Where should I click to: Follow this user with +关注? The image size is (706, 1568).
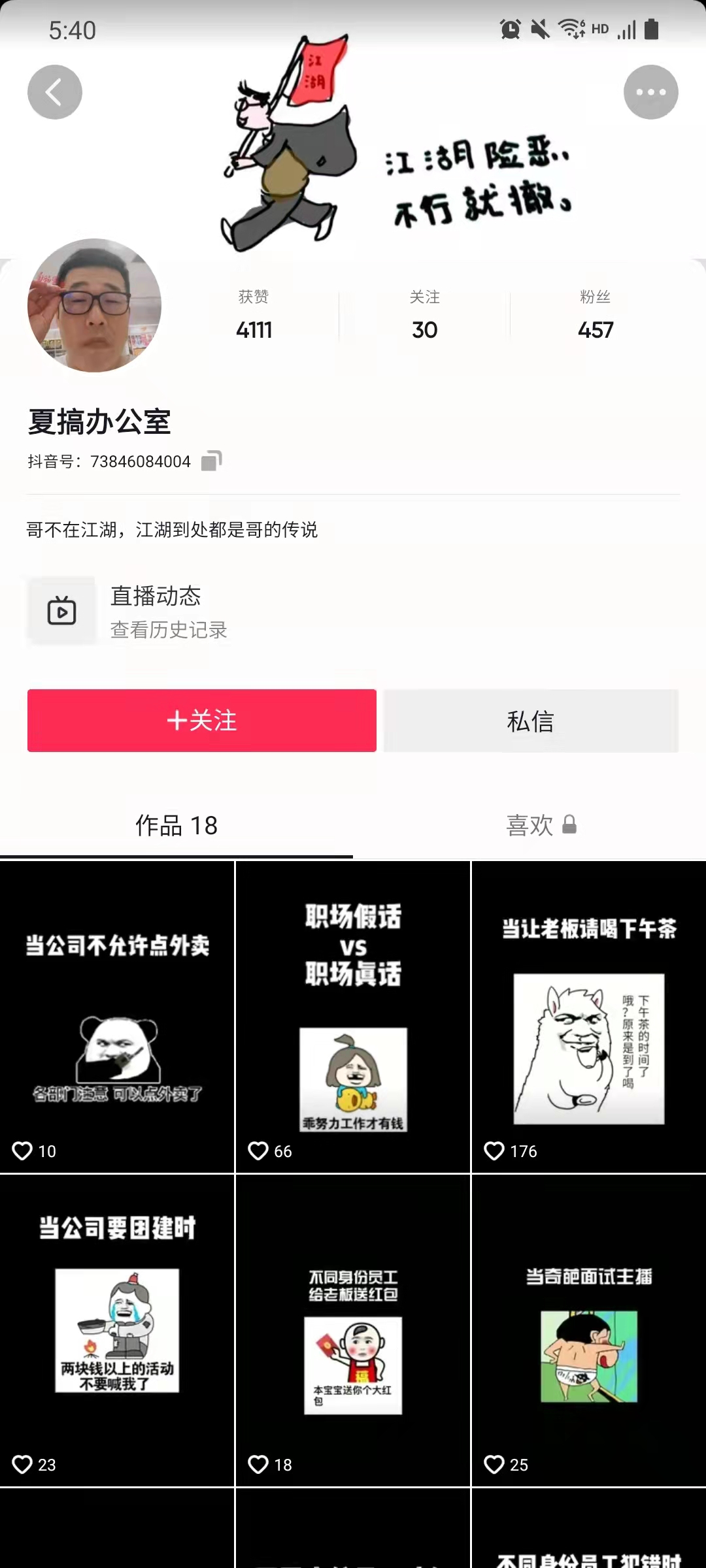point(201,721)
